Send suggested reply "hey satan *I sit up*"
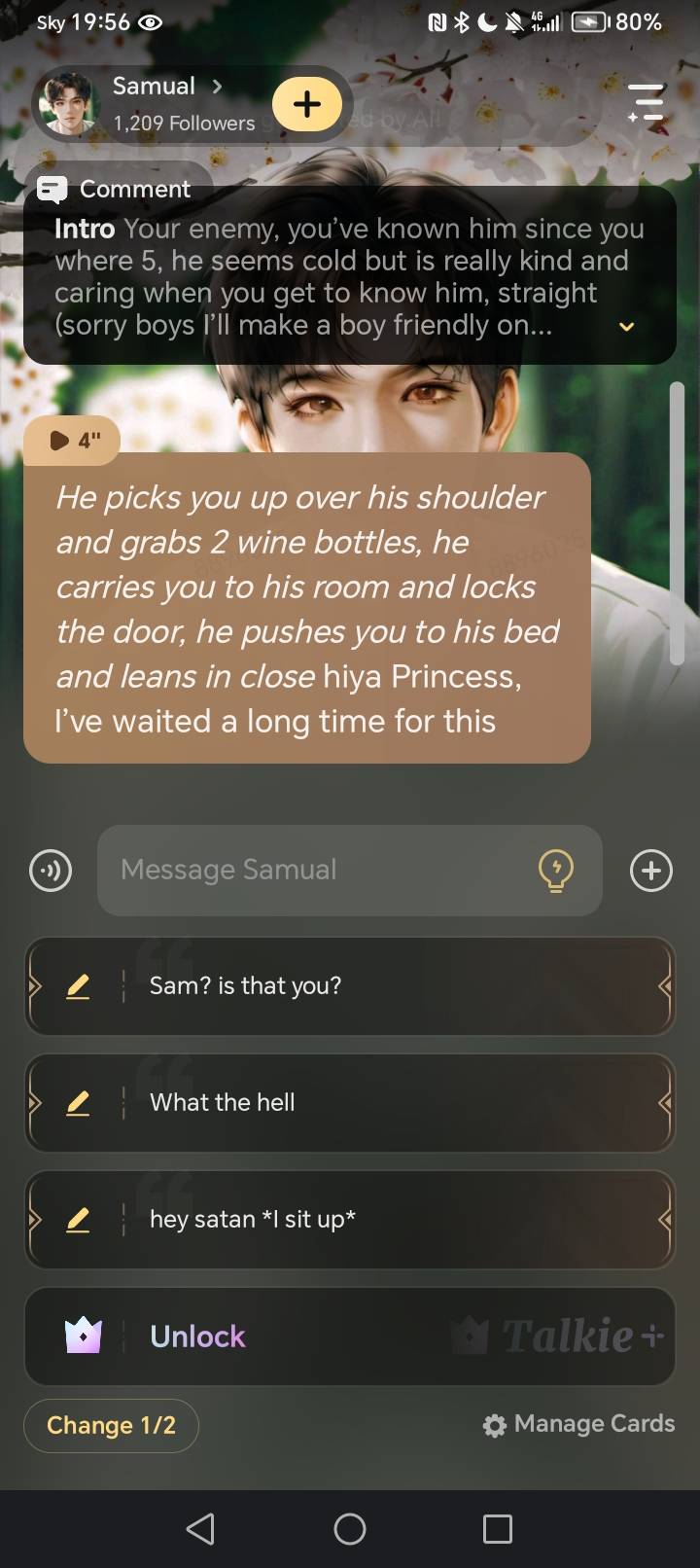This screenshot has width=700, height=1568. [x=389, y=1219]
